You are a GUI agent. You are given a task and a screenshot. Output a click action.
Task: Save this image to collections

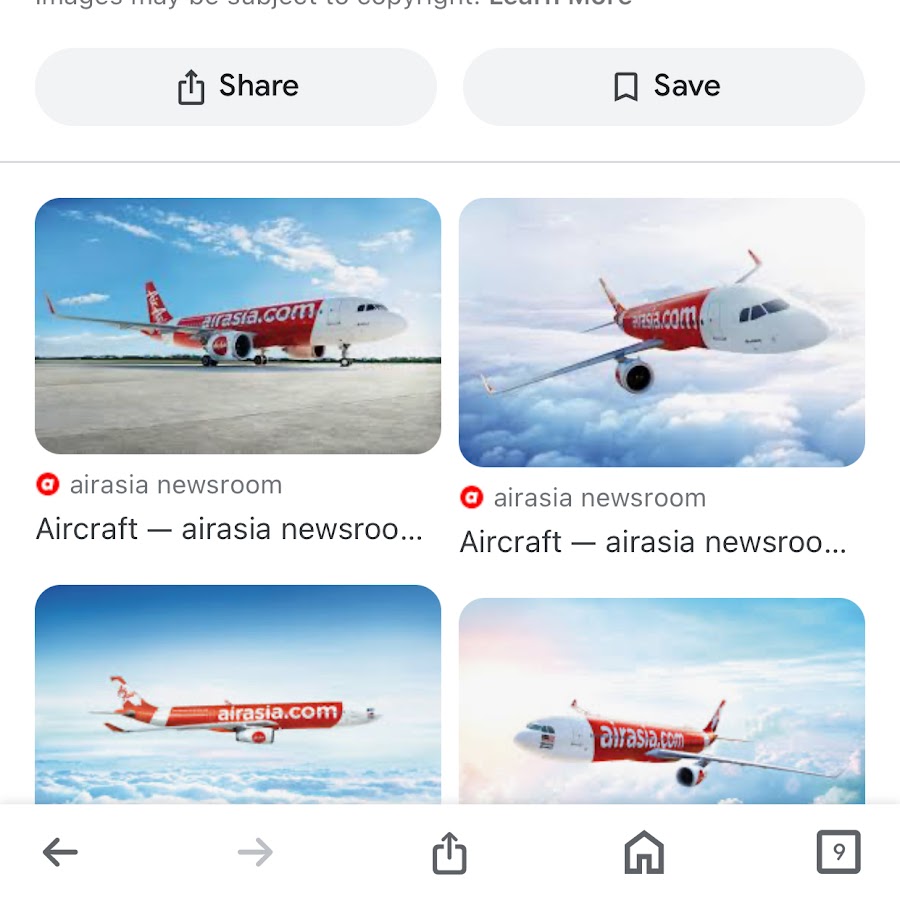pyautogui.click(x=664, y=87)
